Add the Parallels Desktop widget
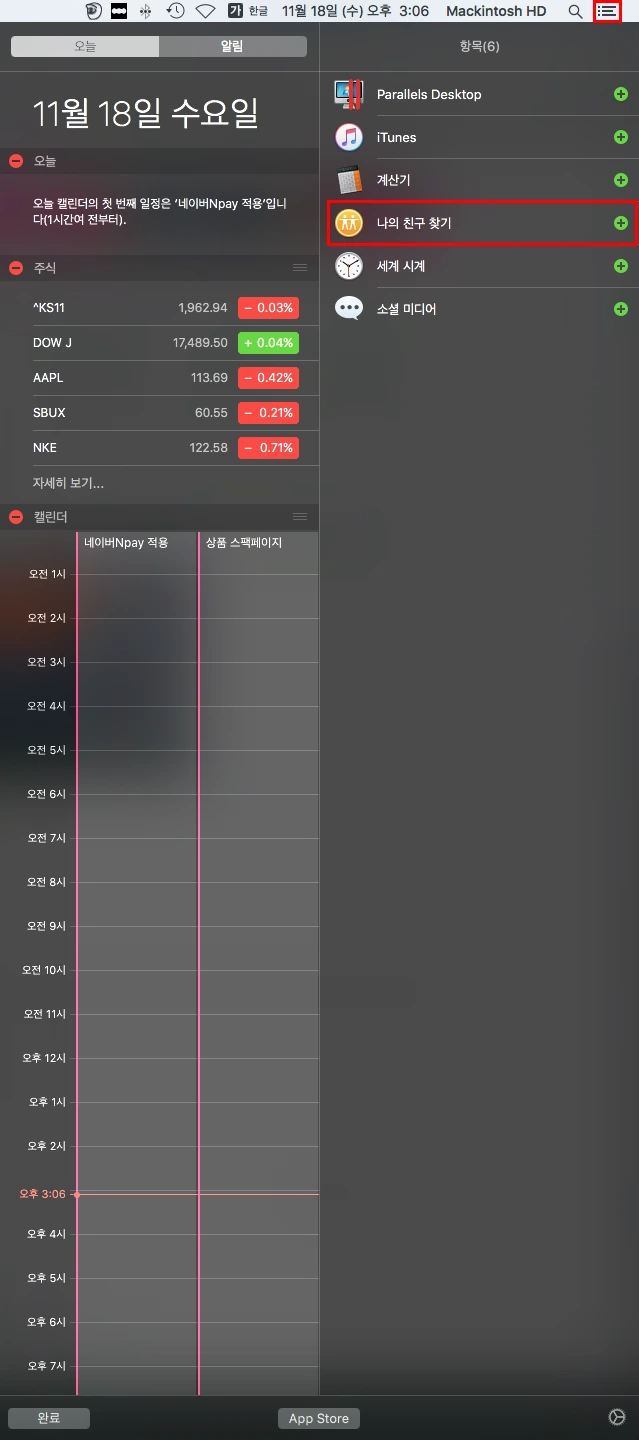The image size is (639, 1440). tap(620, 95)
